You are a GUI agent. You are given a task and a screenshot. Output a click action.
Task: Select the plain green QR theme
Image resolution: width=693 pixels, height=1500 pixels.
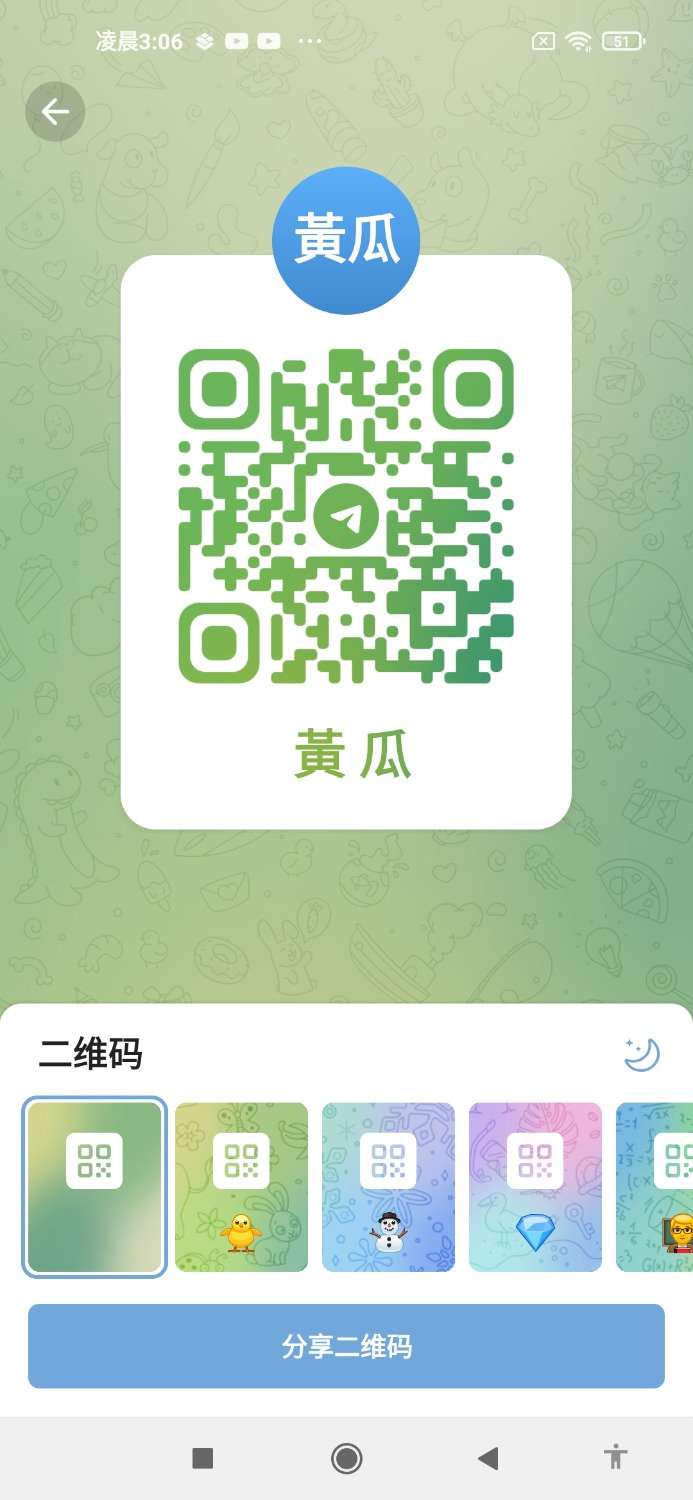94,1187
